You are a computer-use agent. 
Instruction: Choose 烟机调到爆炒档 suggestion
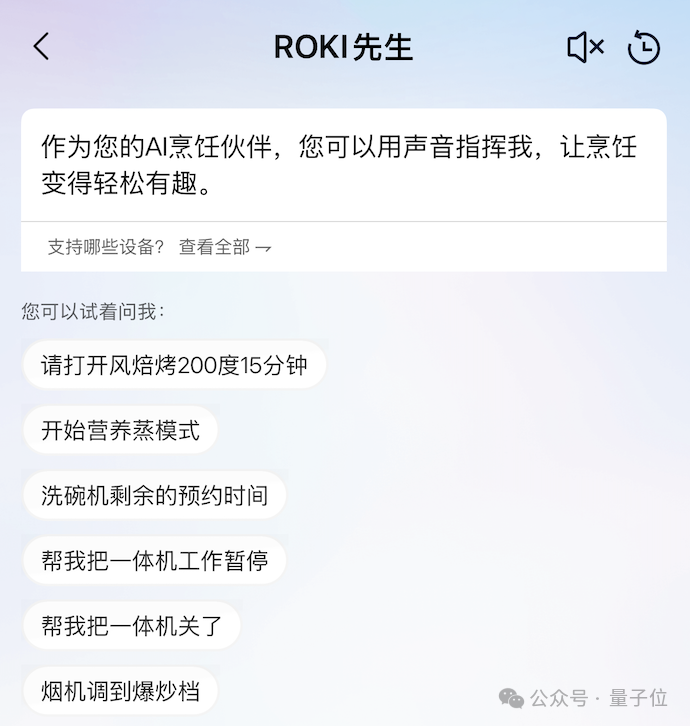(120, 691)
